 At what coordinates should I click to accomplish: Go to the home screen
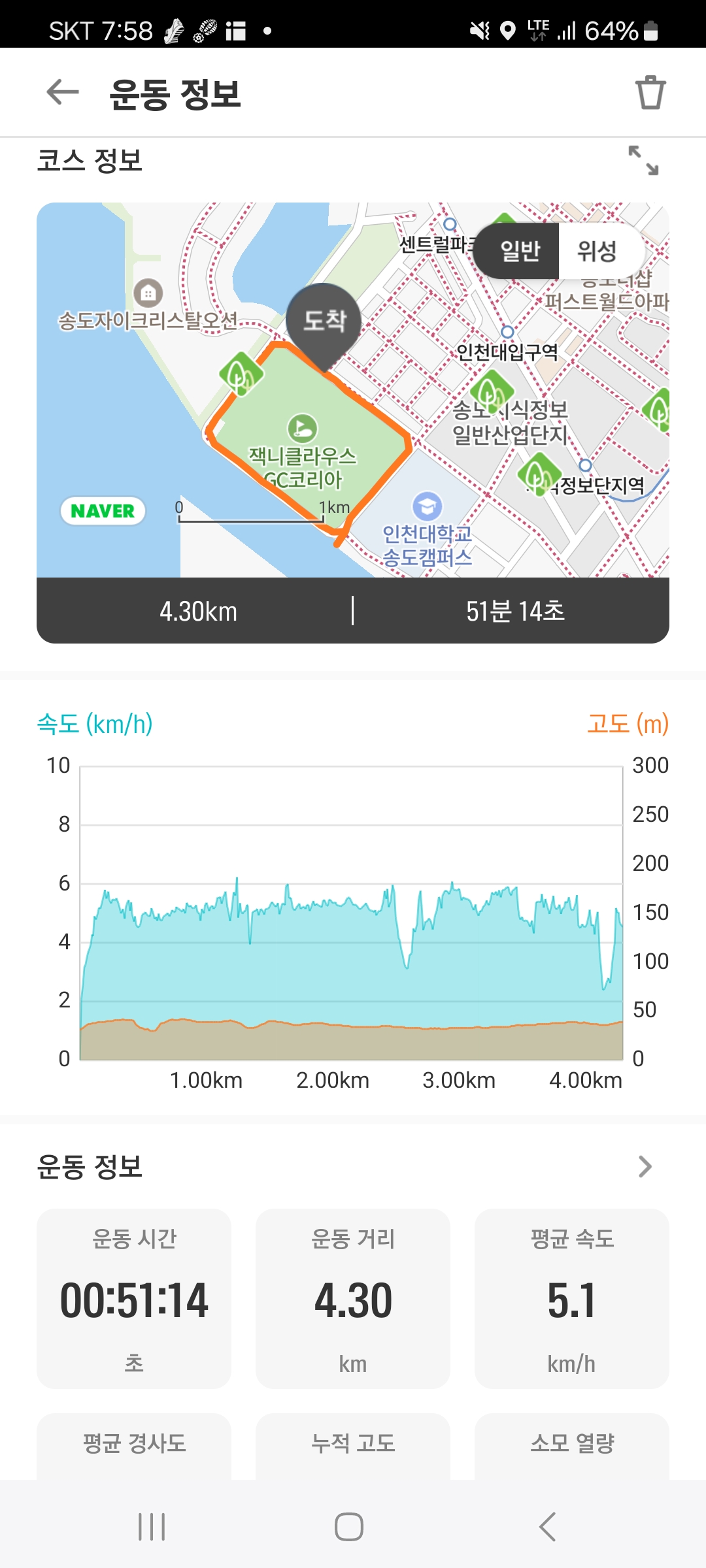click(349, 1527)
